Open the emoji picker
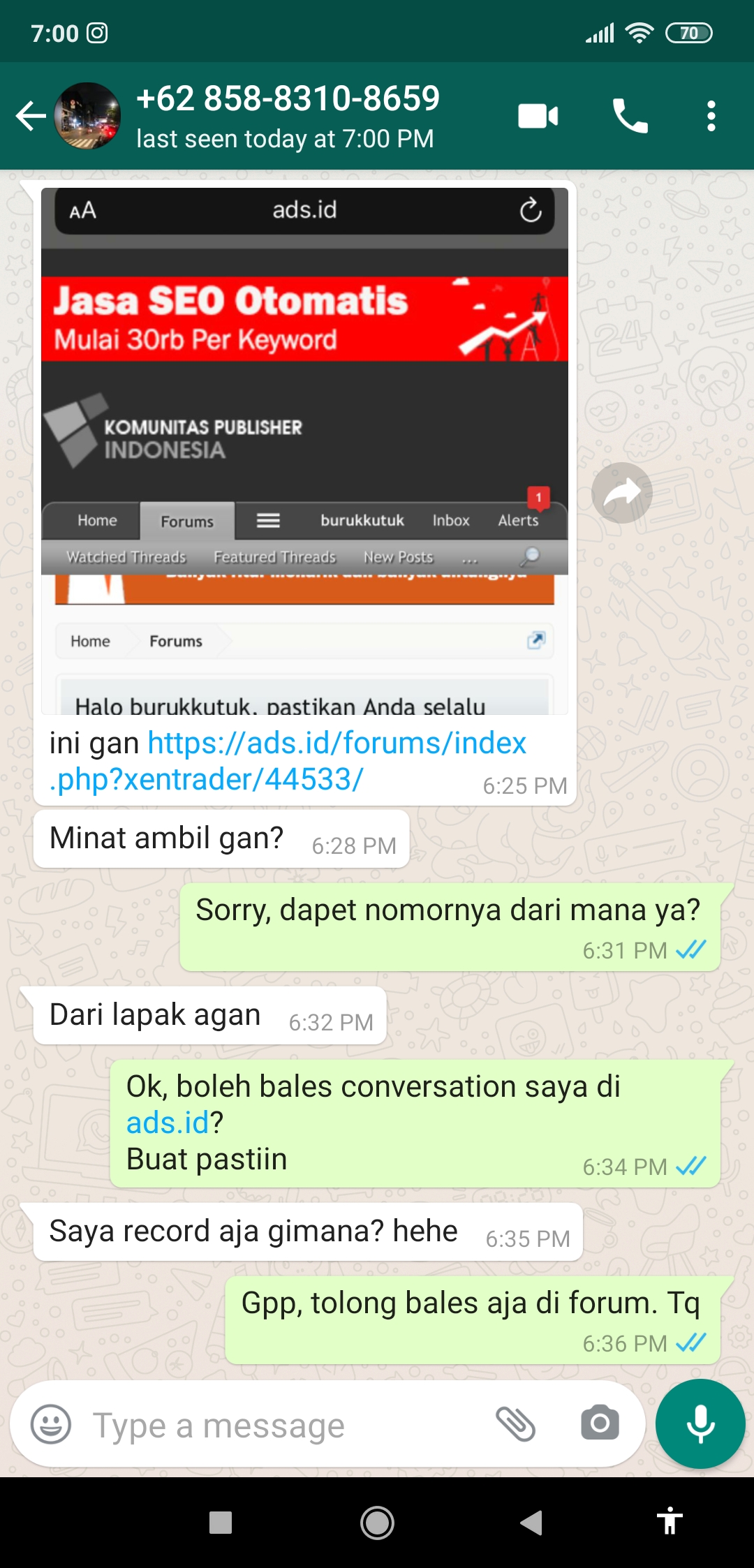This screenshot has height=1568, width=754. [x=51, y=1424]
